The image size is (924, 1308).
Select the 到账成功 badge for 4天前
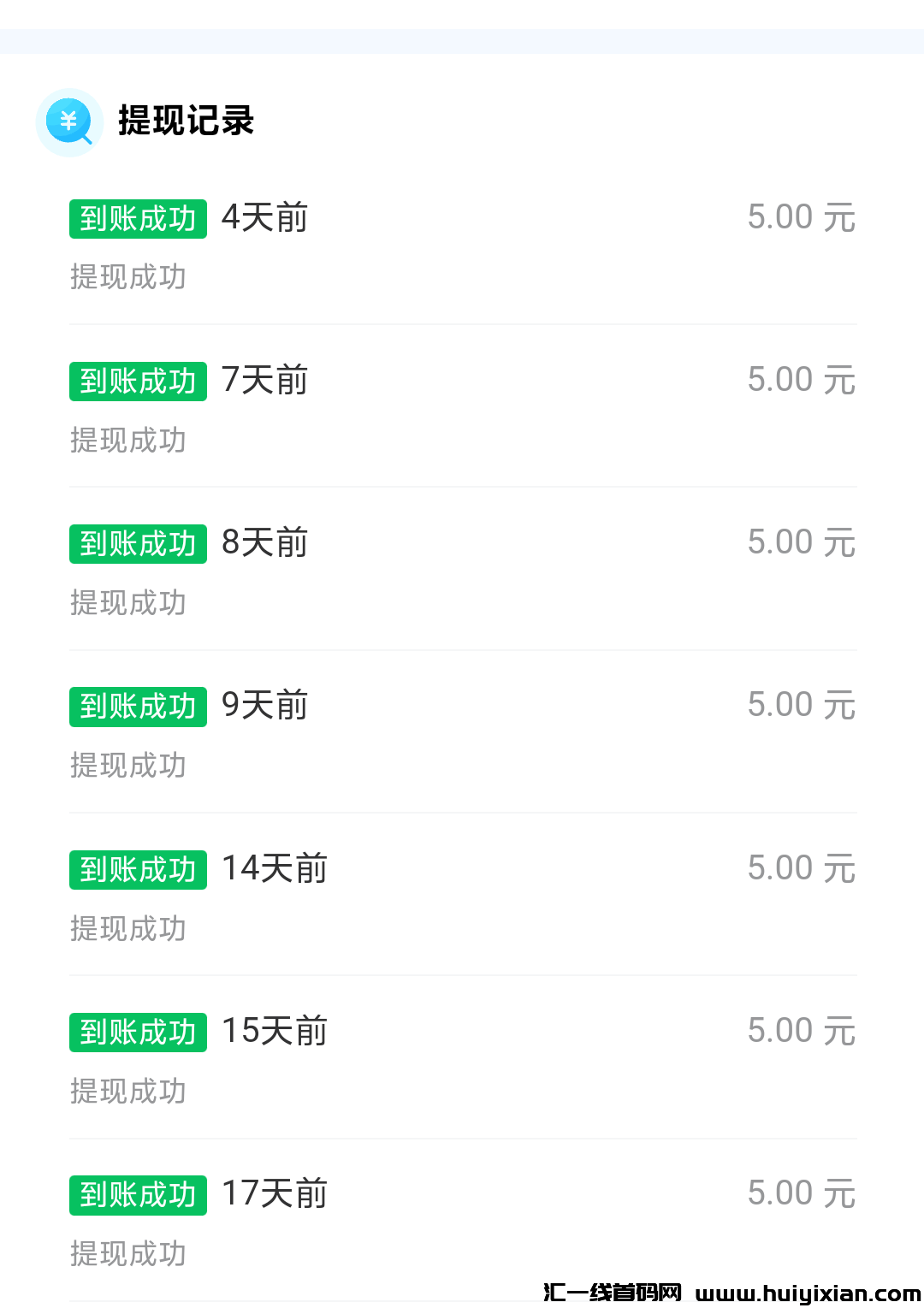click(x=137, y=218)
